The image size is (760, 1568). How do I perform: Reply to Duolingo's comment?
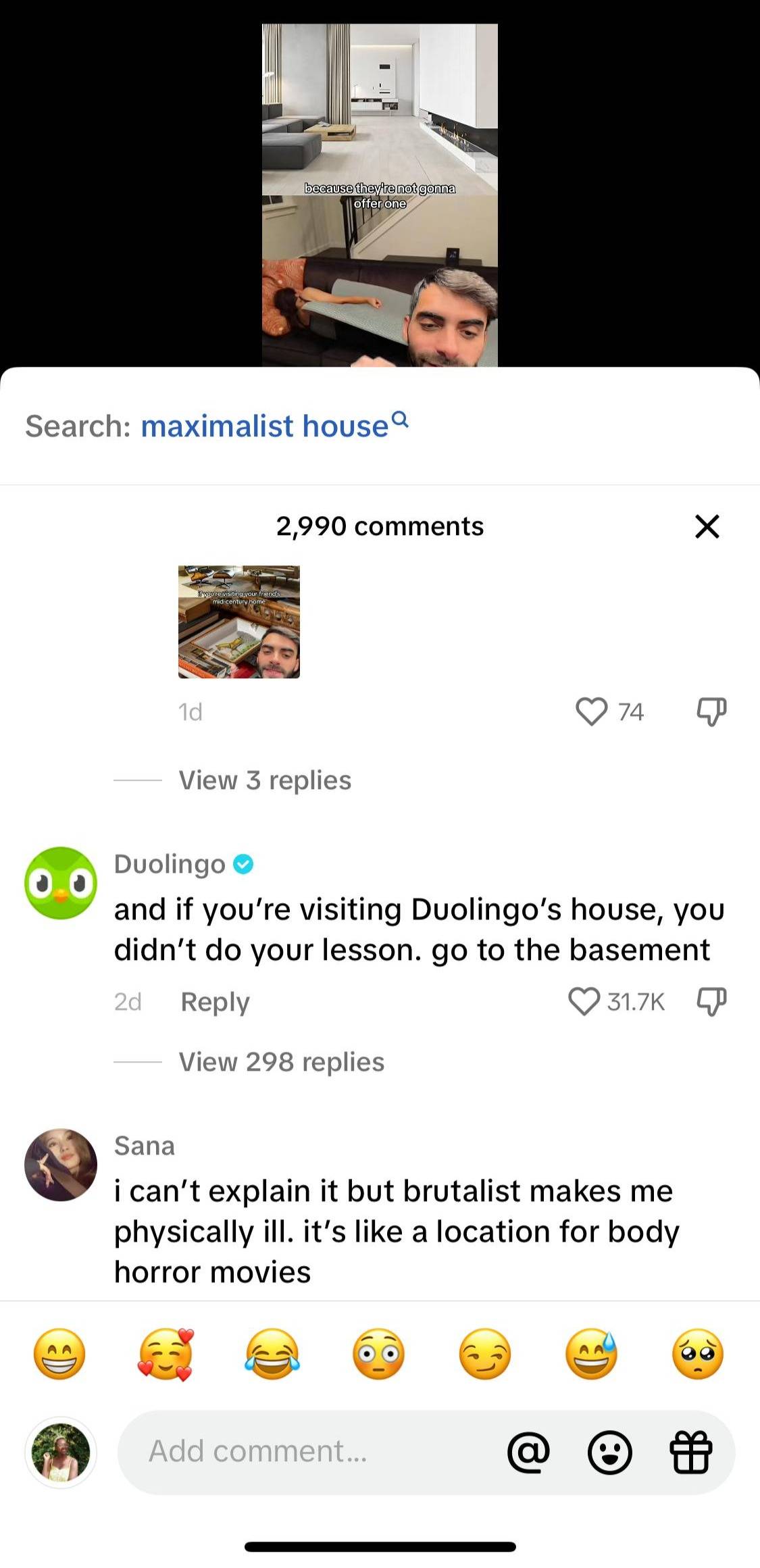tap(215, 1002)
